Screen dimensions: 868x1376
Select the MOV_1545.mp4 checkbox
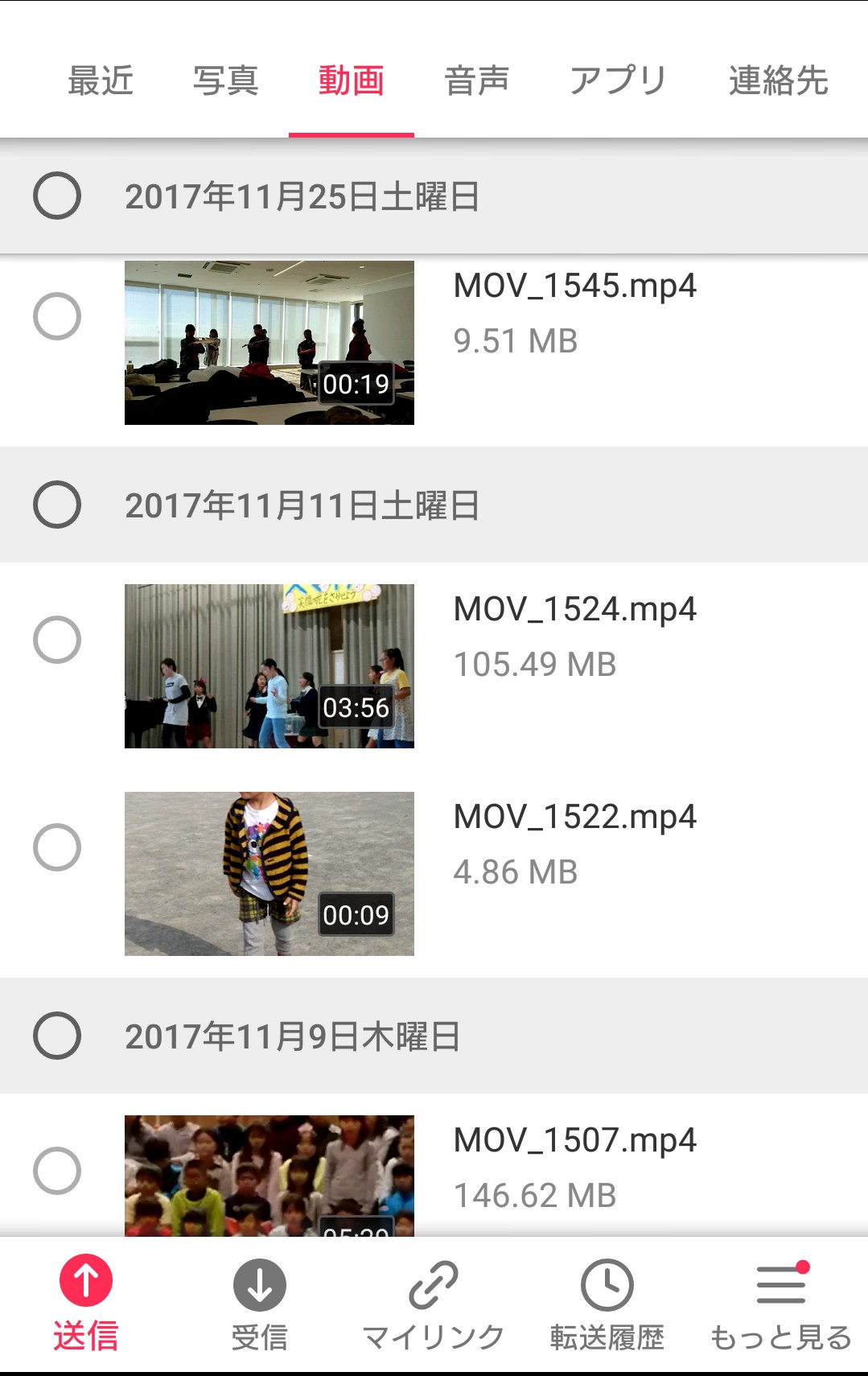pyautogui.click(x=57, y=316)
